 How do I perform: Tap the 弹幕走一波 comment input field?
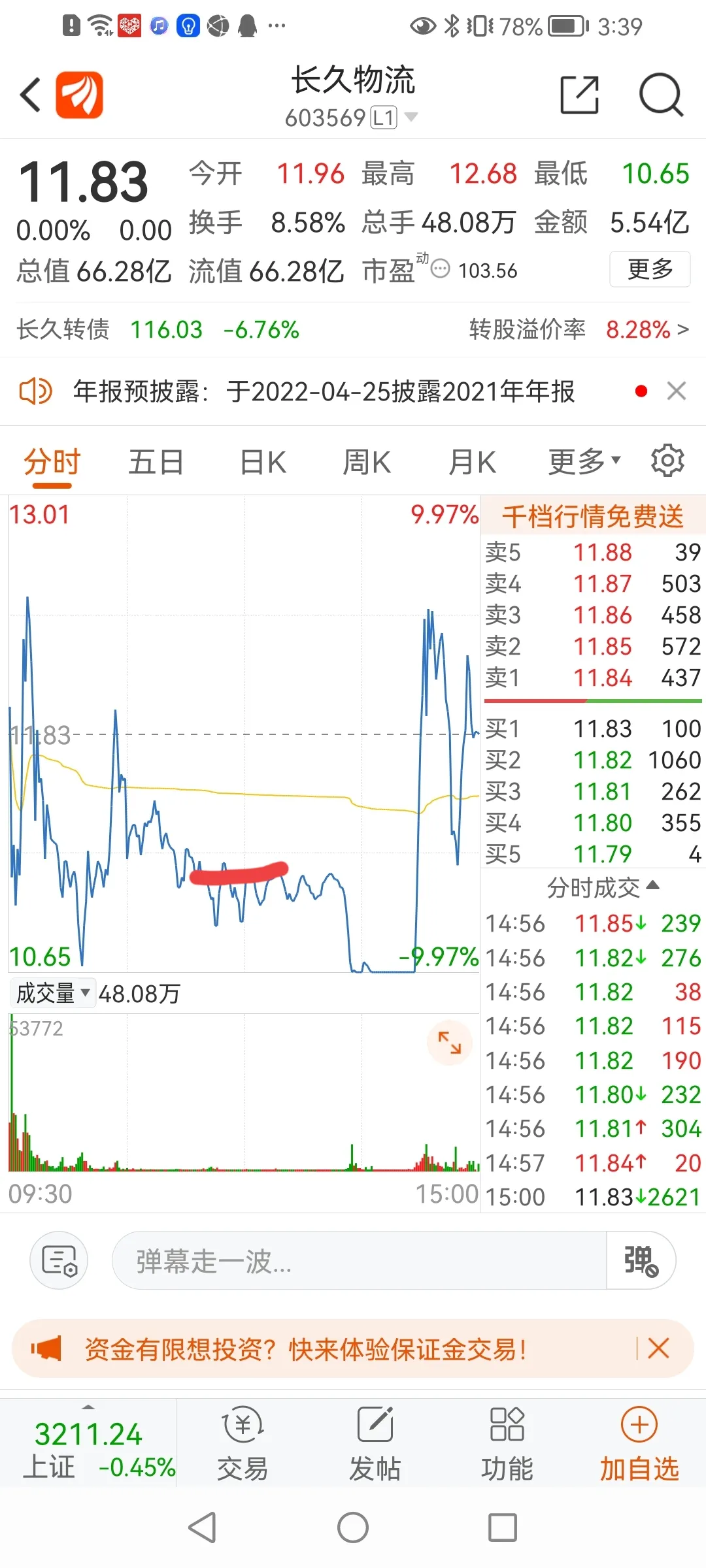point(359,1260)
